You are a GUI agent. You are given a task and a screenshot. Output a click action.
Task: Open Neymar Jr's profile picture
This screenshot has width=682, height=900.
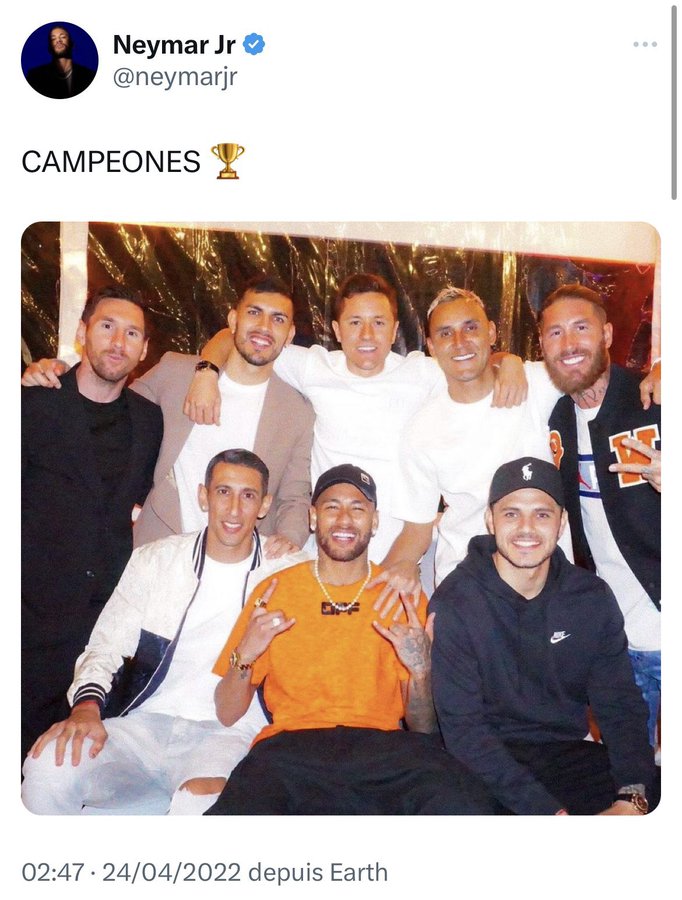[59, 60]
